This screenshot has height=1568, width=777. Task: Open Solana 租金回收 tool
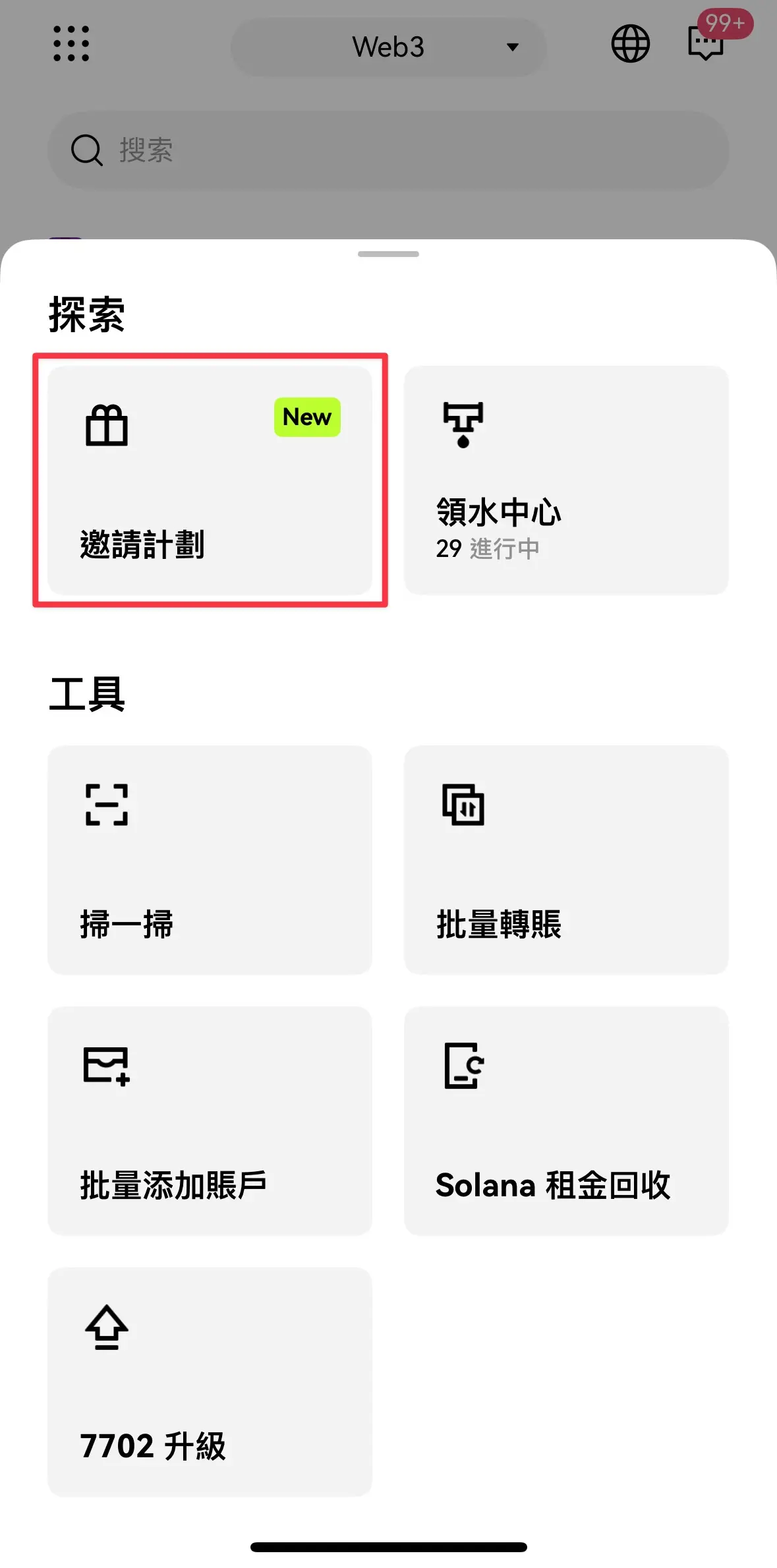point(565,1120)
